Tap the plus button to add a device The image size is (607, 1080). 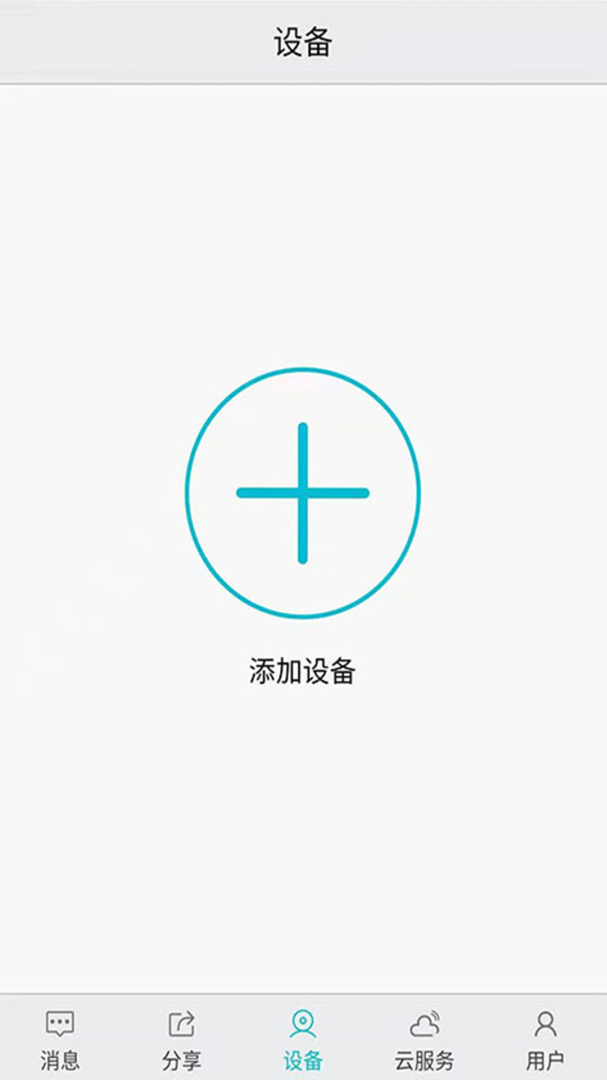click(303, 493)
